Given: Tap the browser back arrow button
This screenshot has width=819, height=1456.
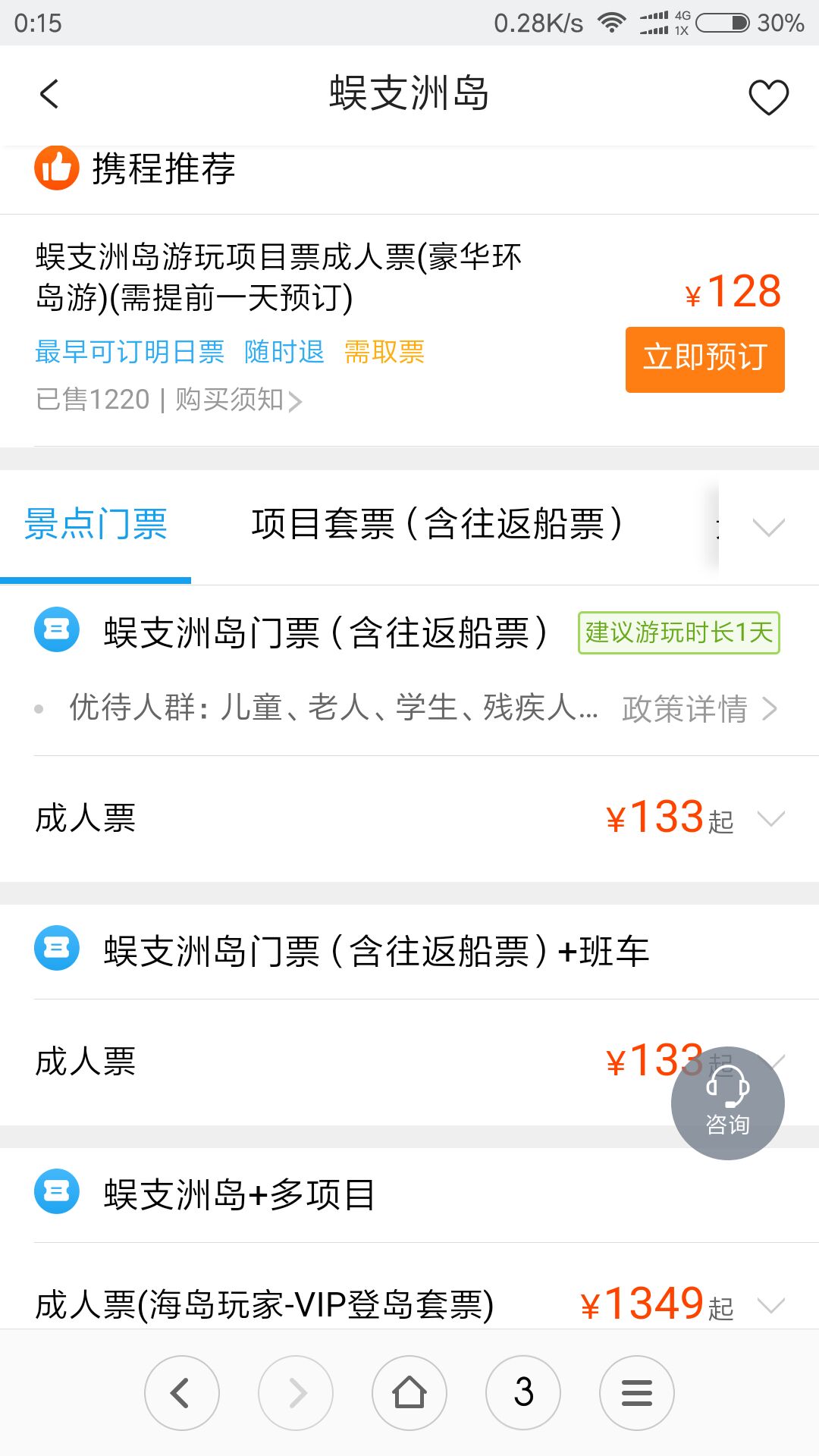Looking at the screenshot, I should tap(182, 1393).
